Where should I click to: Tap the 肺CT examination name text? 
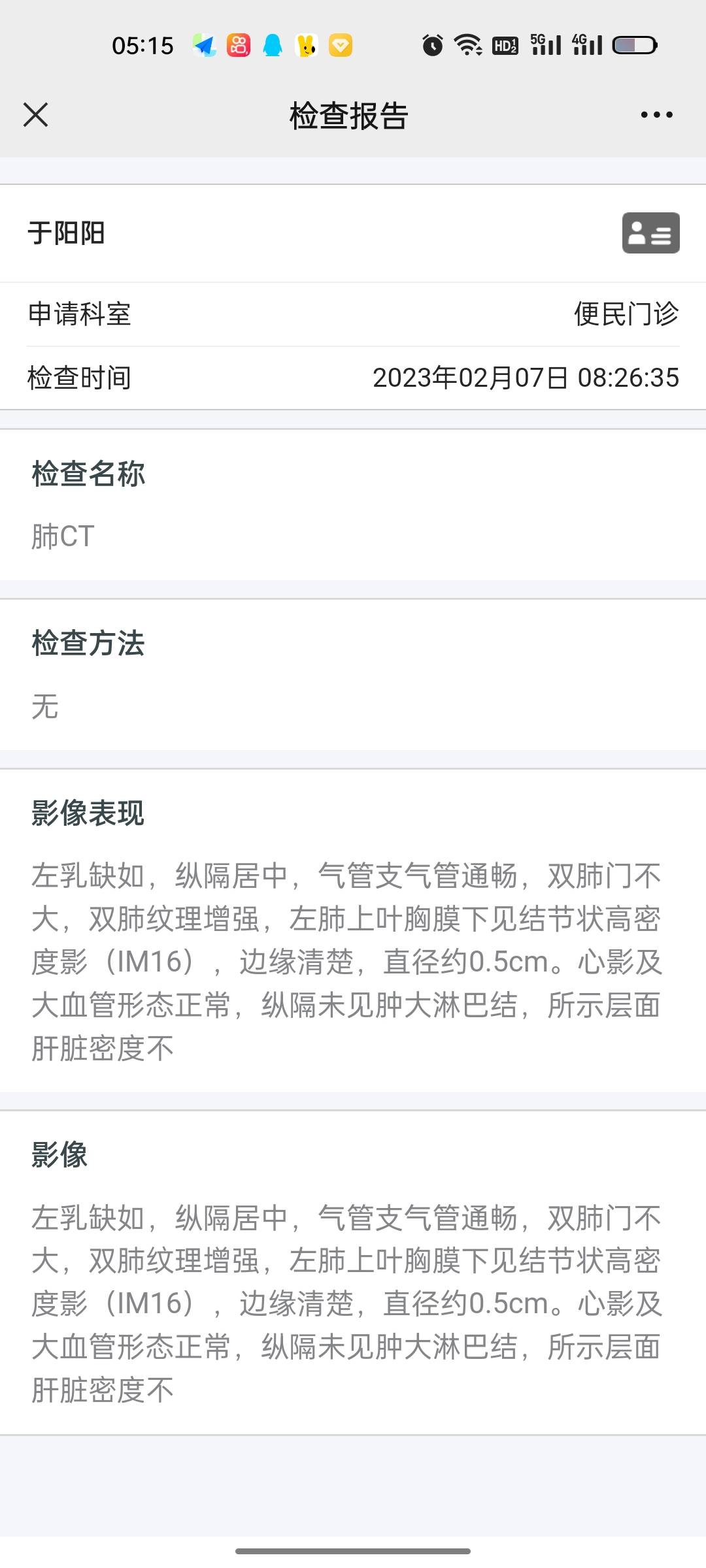tap(63, 537)
